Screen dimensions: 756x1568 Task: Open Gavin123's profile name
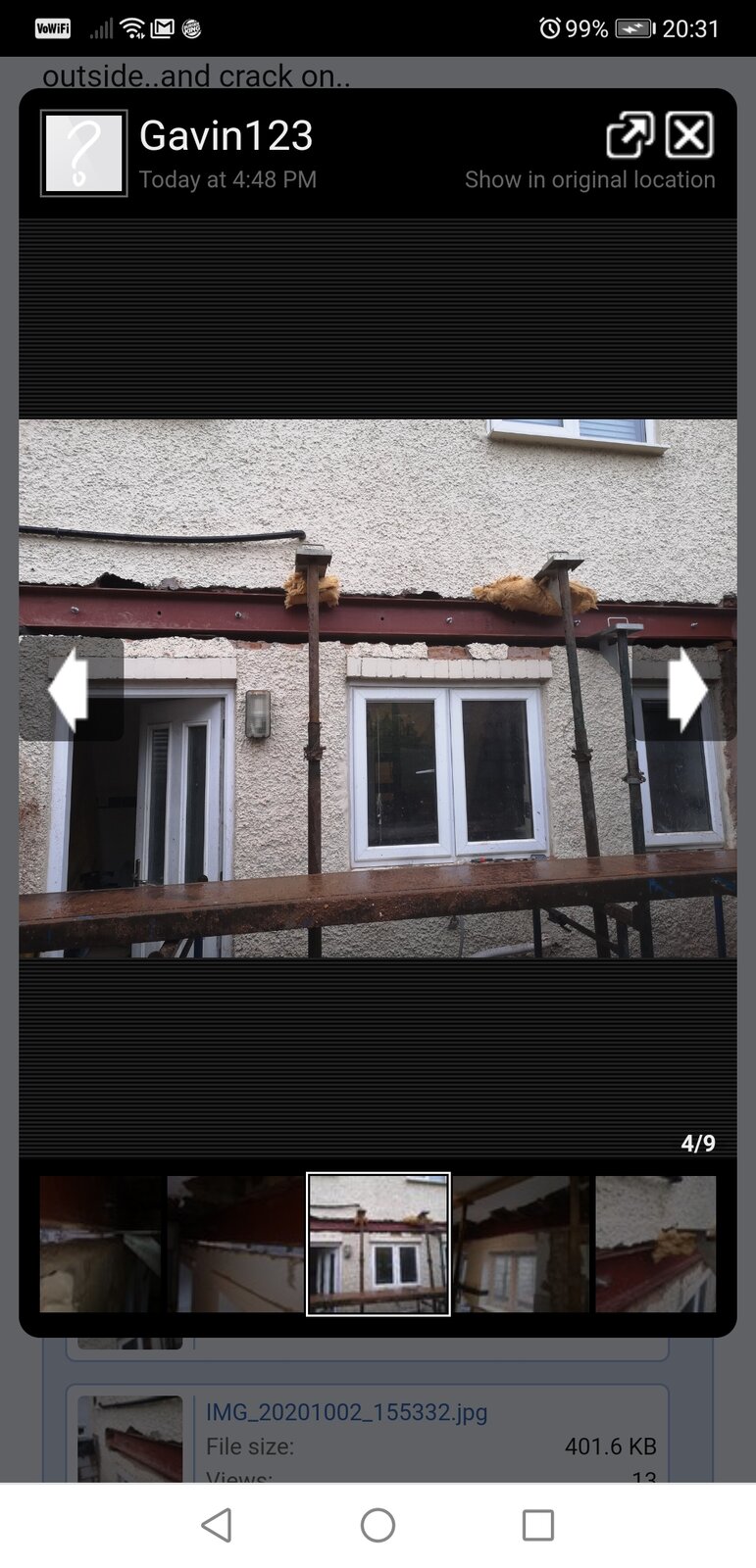[x=226, y=136]
